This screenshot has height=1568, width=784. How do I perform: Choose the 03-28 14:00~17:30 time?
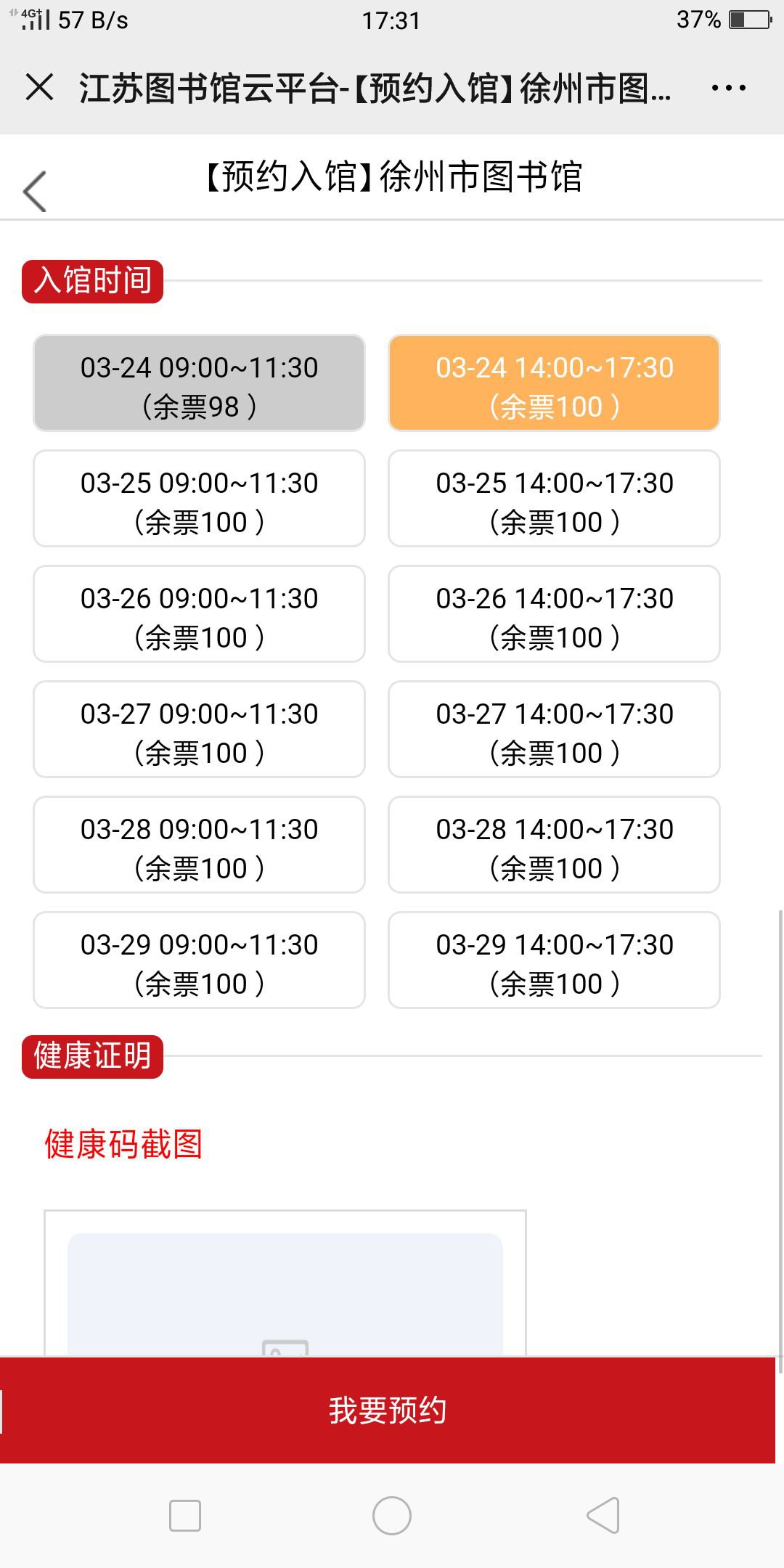click(554, 845)
